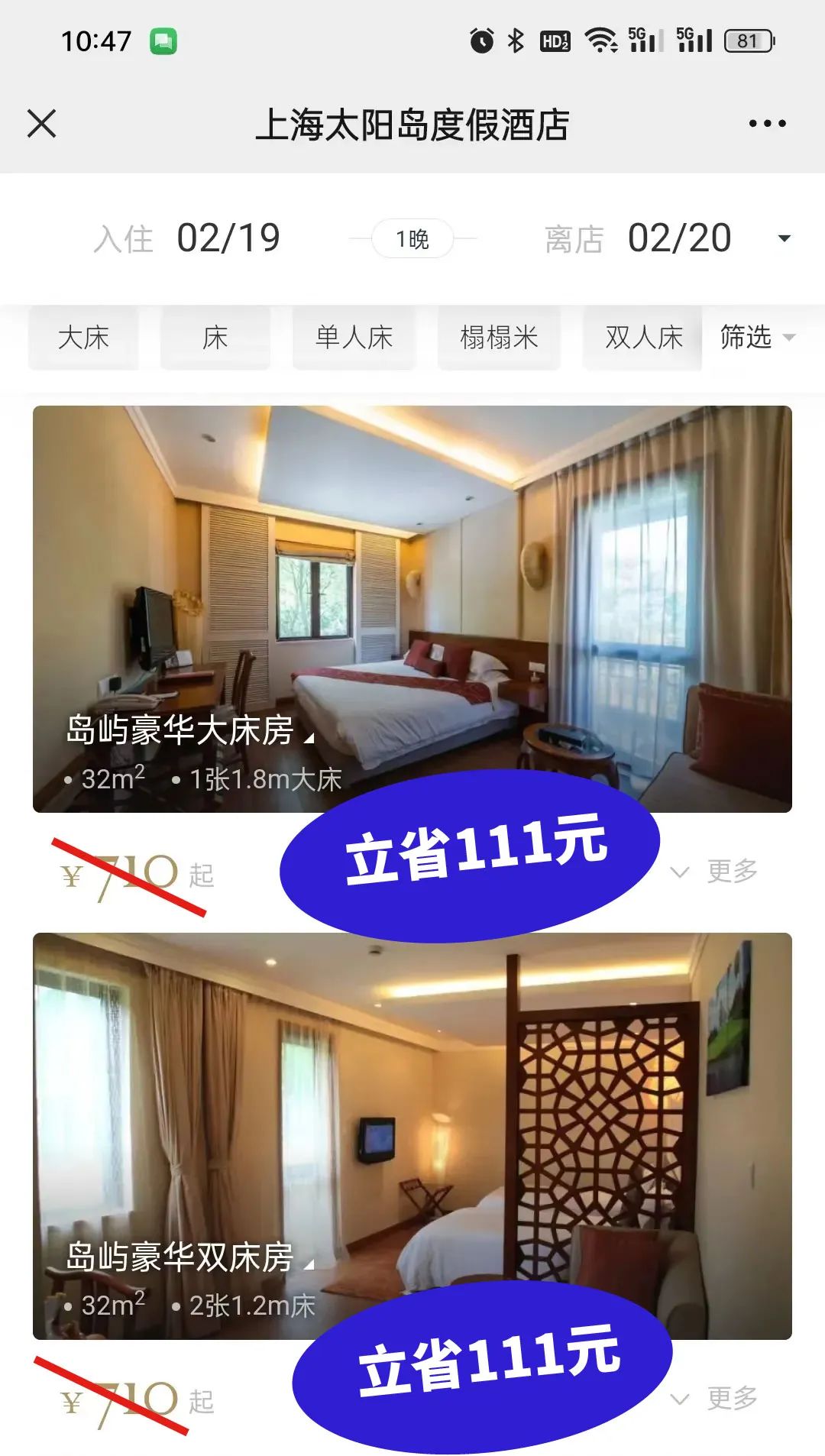The image size is (825, 1456).
Task: Open the 筛选 filter dropdown
Action: pyautogui.click(x=756, y=338)
